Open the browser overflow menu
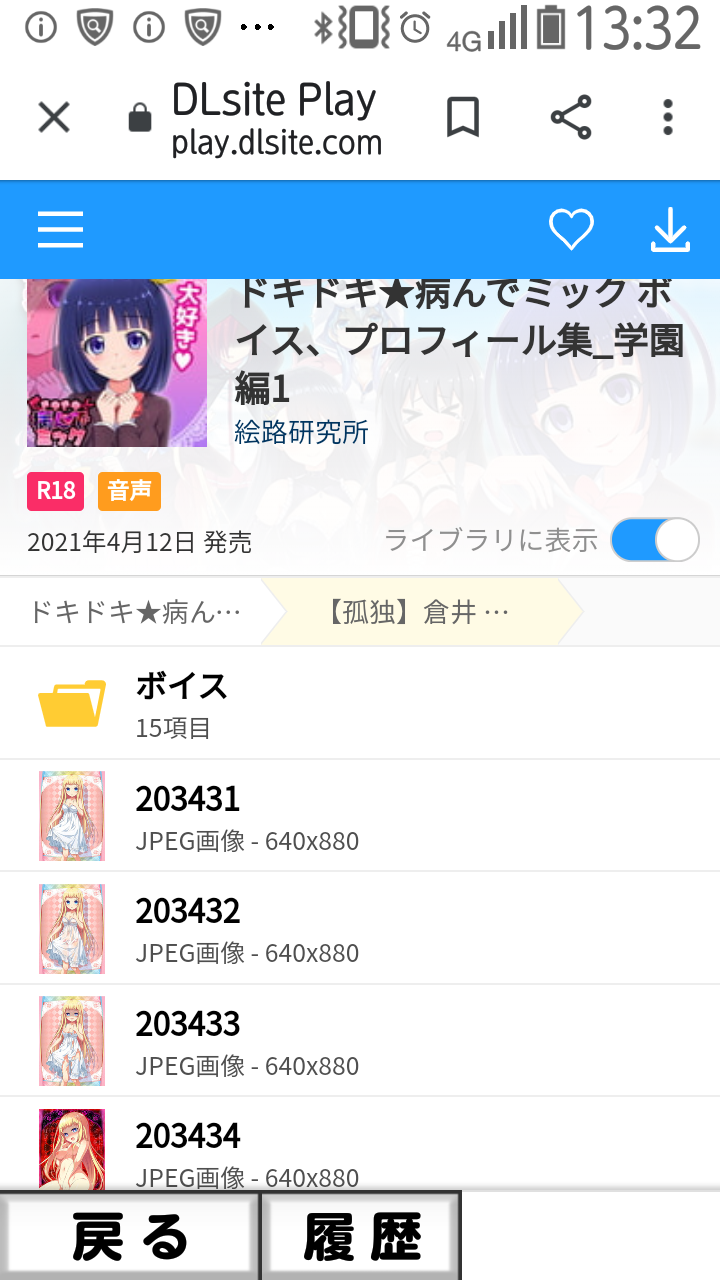The image size is (720, 1280). (x=668, y=118)
